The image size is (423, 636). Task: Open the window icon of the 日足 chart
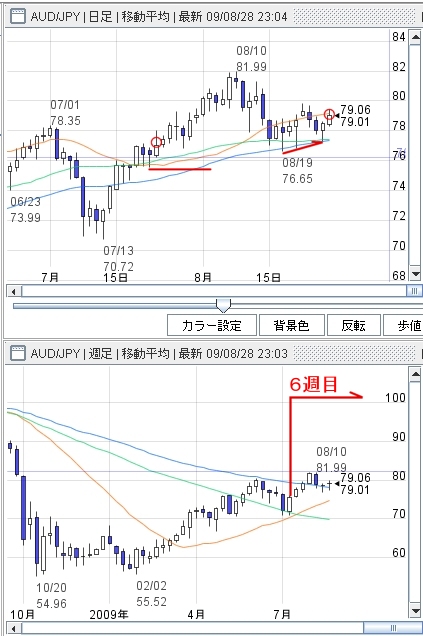tap(17, 17)
